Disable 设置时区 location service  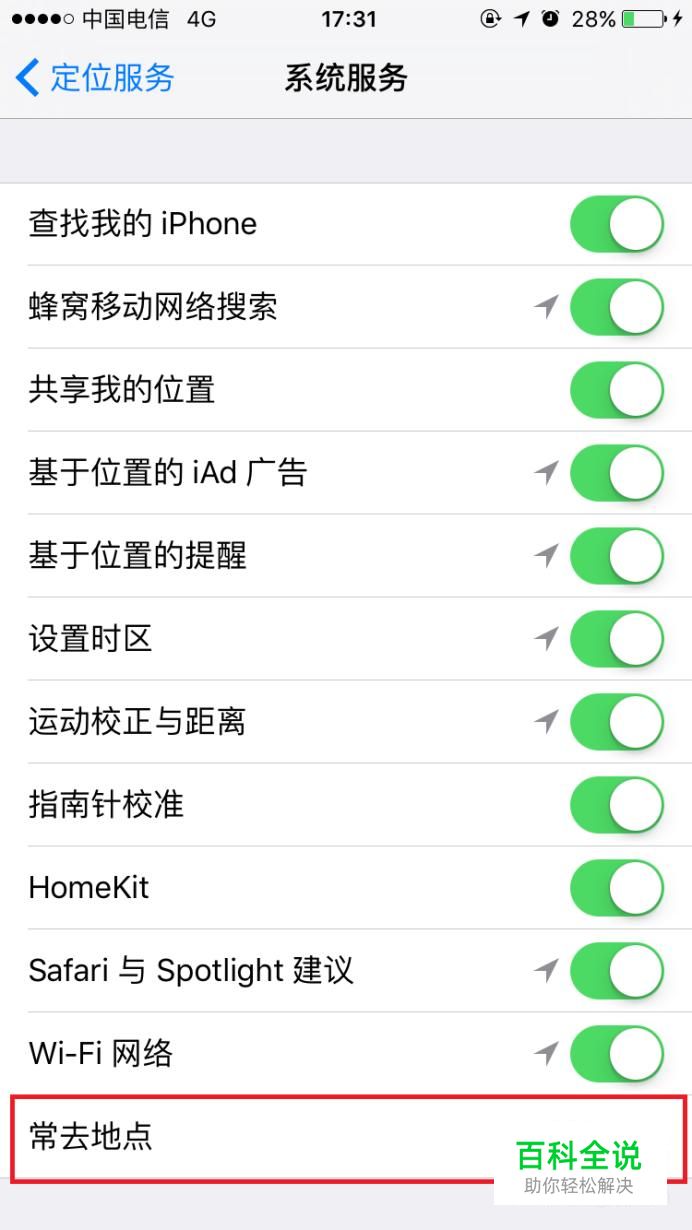(617, 639)
